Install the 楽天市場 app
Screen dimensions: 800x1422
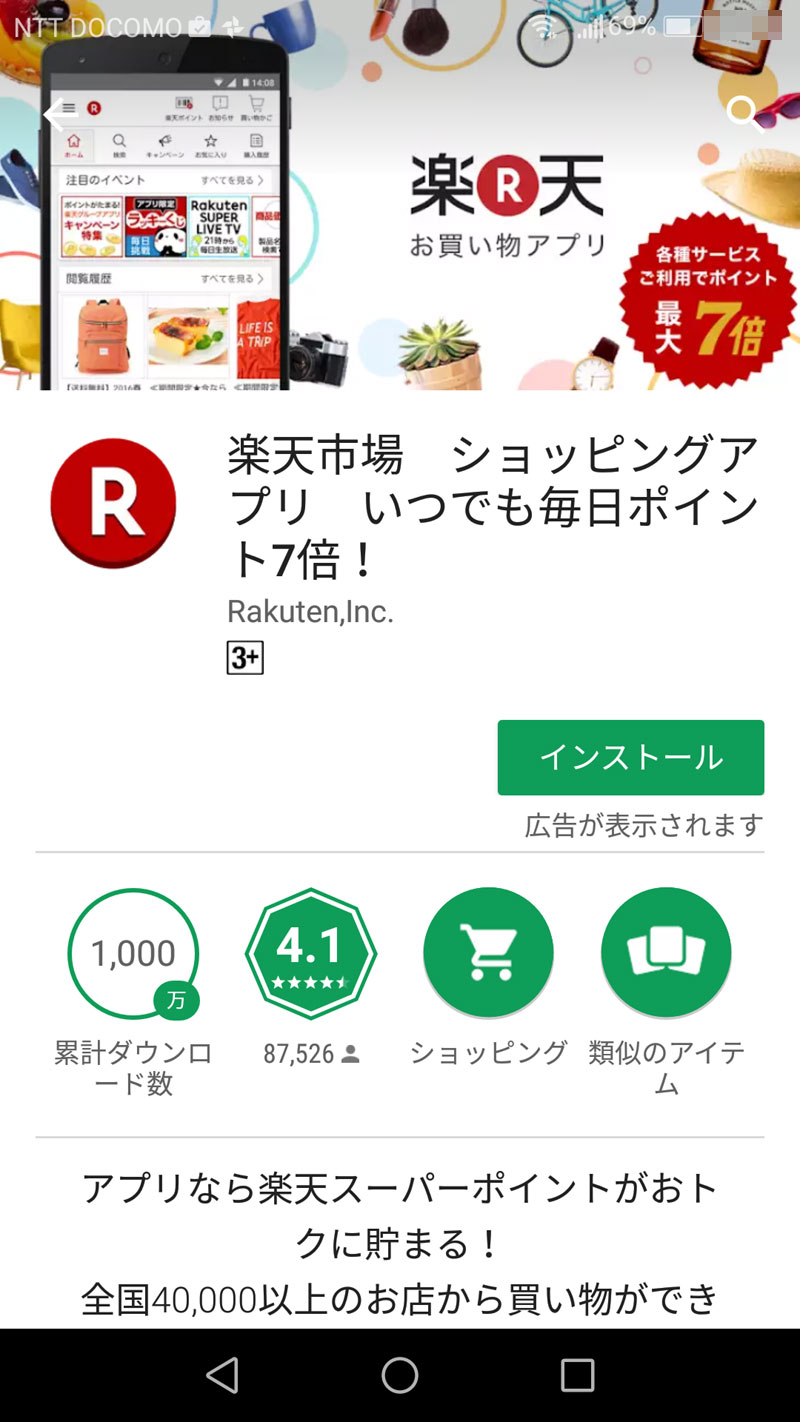coord(630,757)
